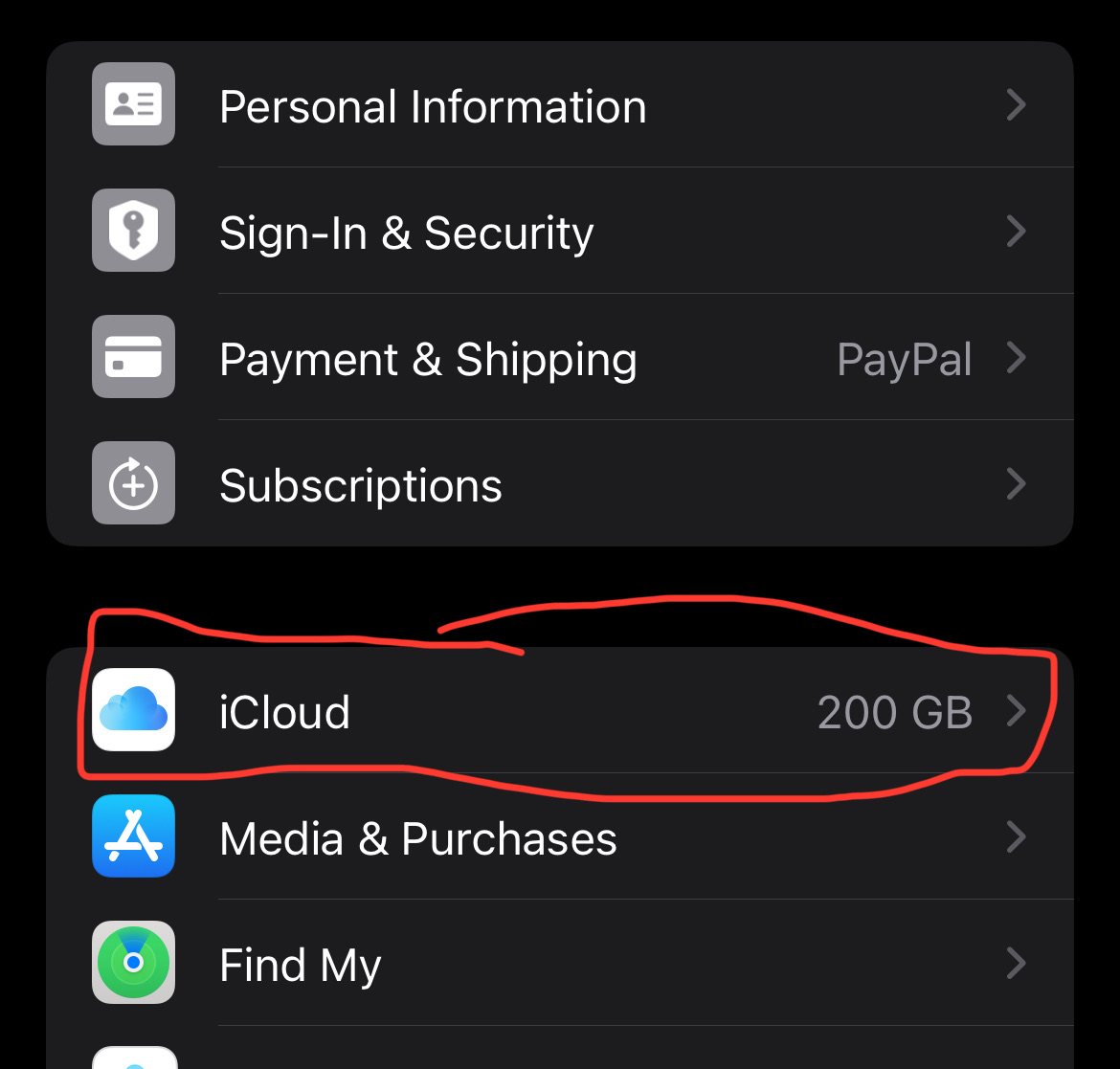Open Personal Information settings
The width and height of the screenshot is (1120, 1069).
tap(559, 105)
